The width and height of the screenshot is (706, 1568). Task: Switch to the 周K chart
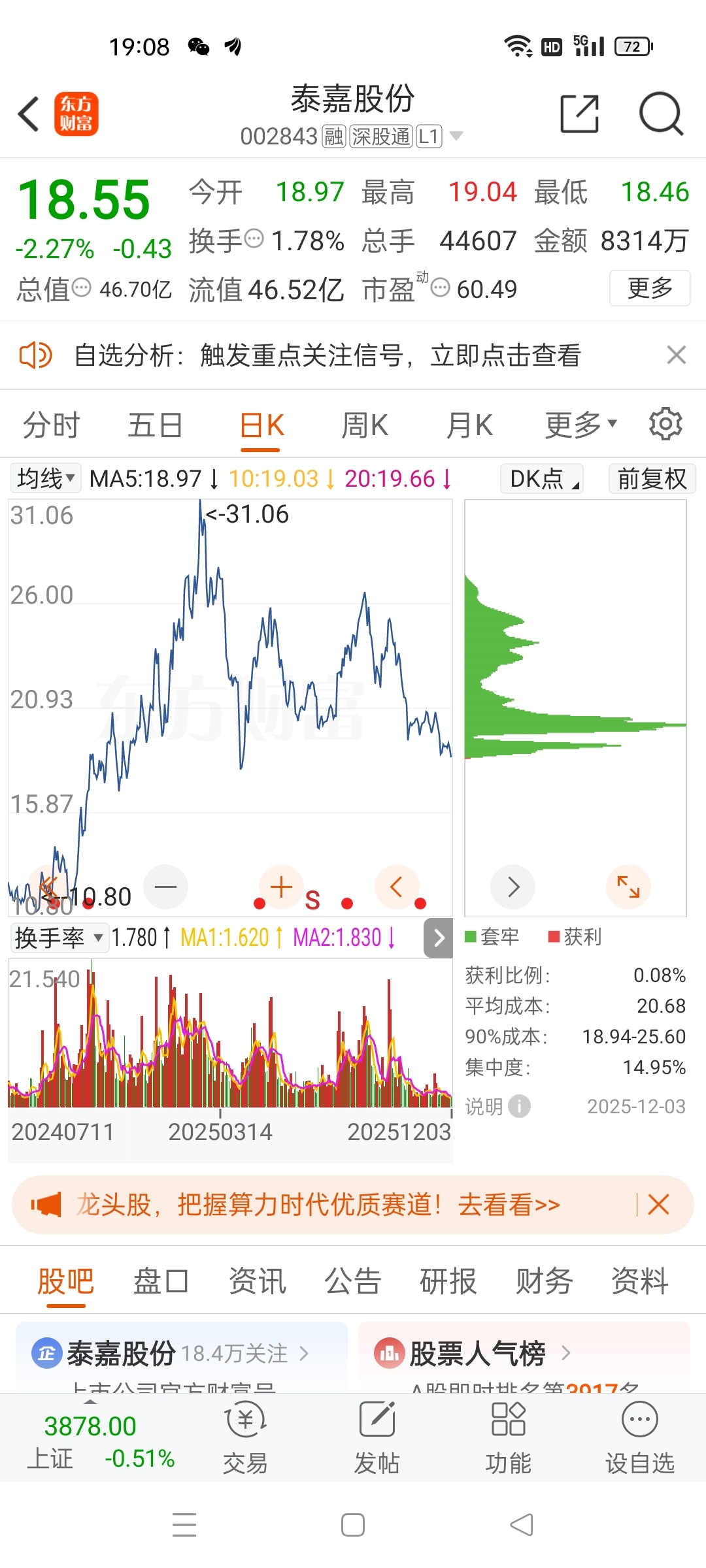tap(365, 425)
